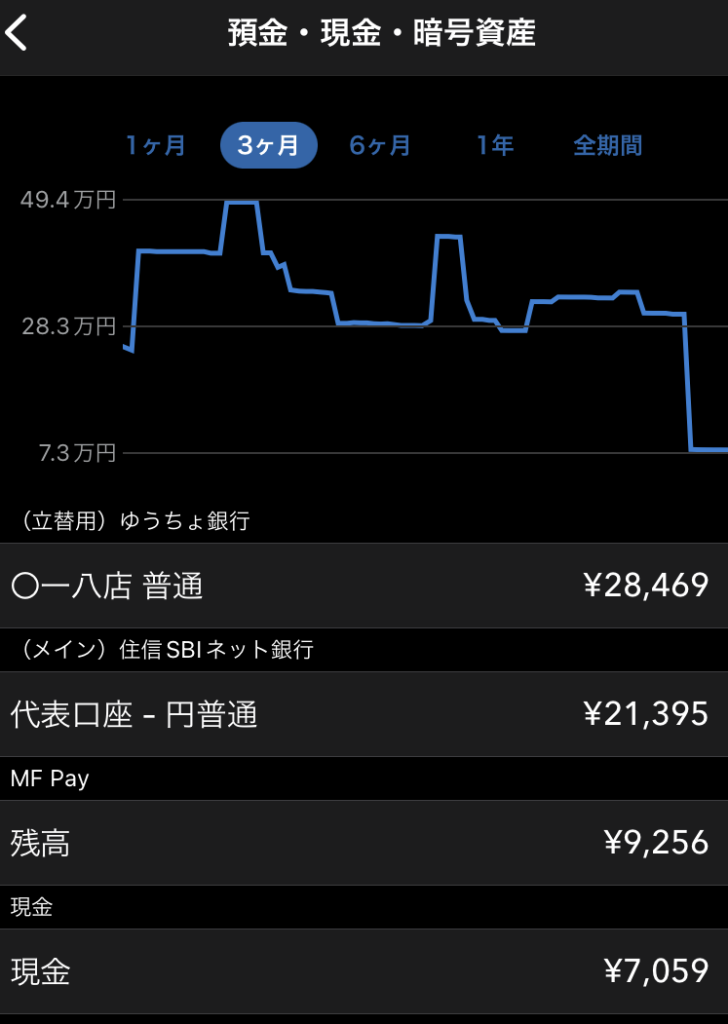The image size is (728, 1024).
Task: View the 全期間 chart range
Action: tap(607, 146)
